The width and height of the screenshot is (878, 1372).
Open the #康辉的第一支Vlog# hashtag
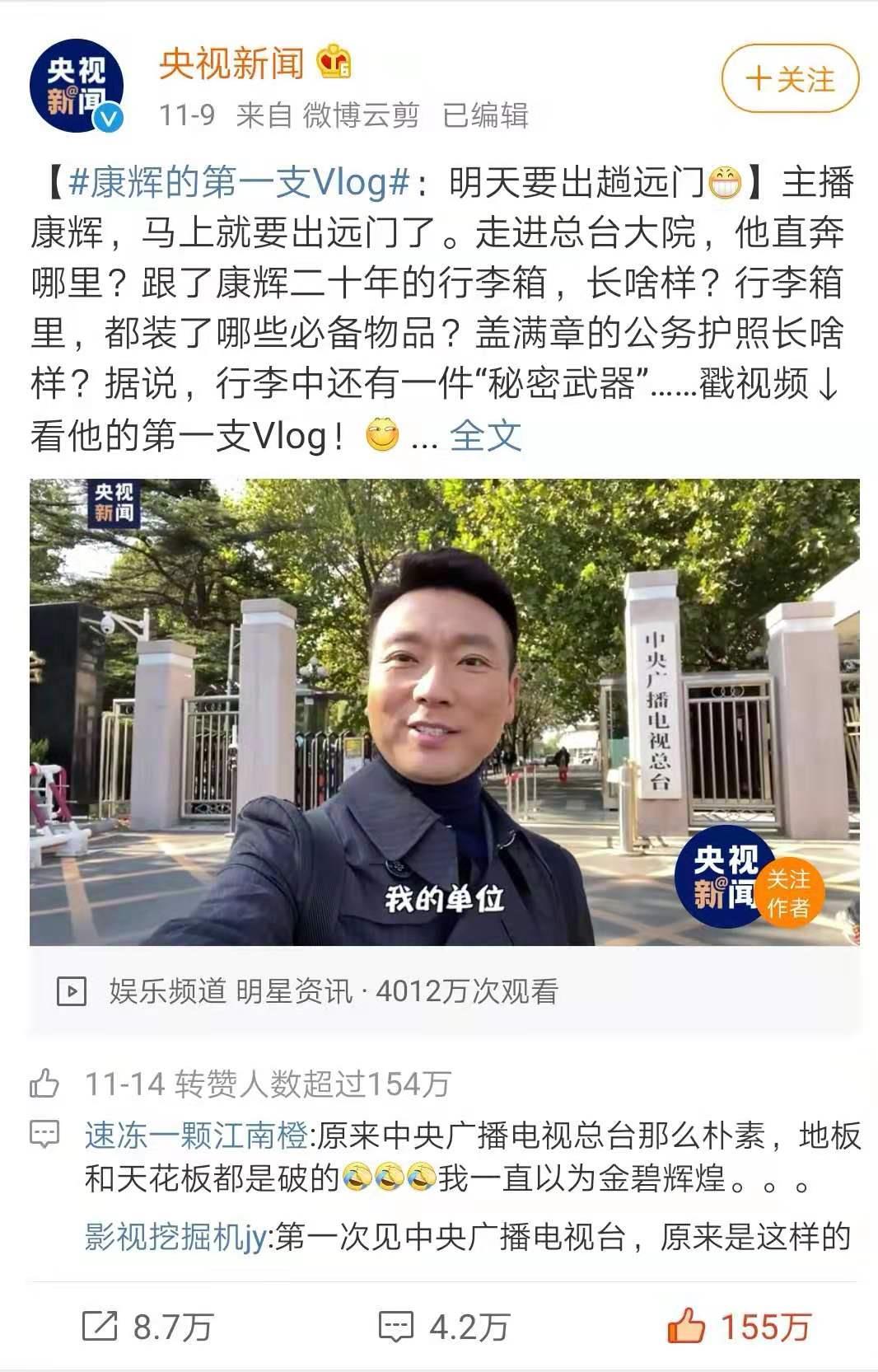point(239,182)
